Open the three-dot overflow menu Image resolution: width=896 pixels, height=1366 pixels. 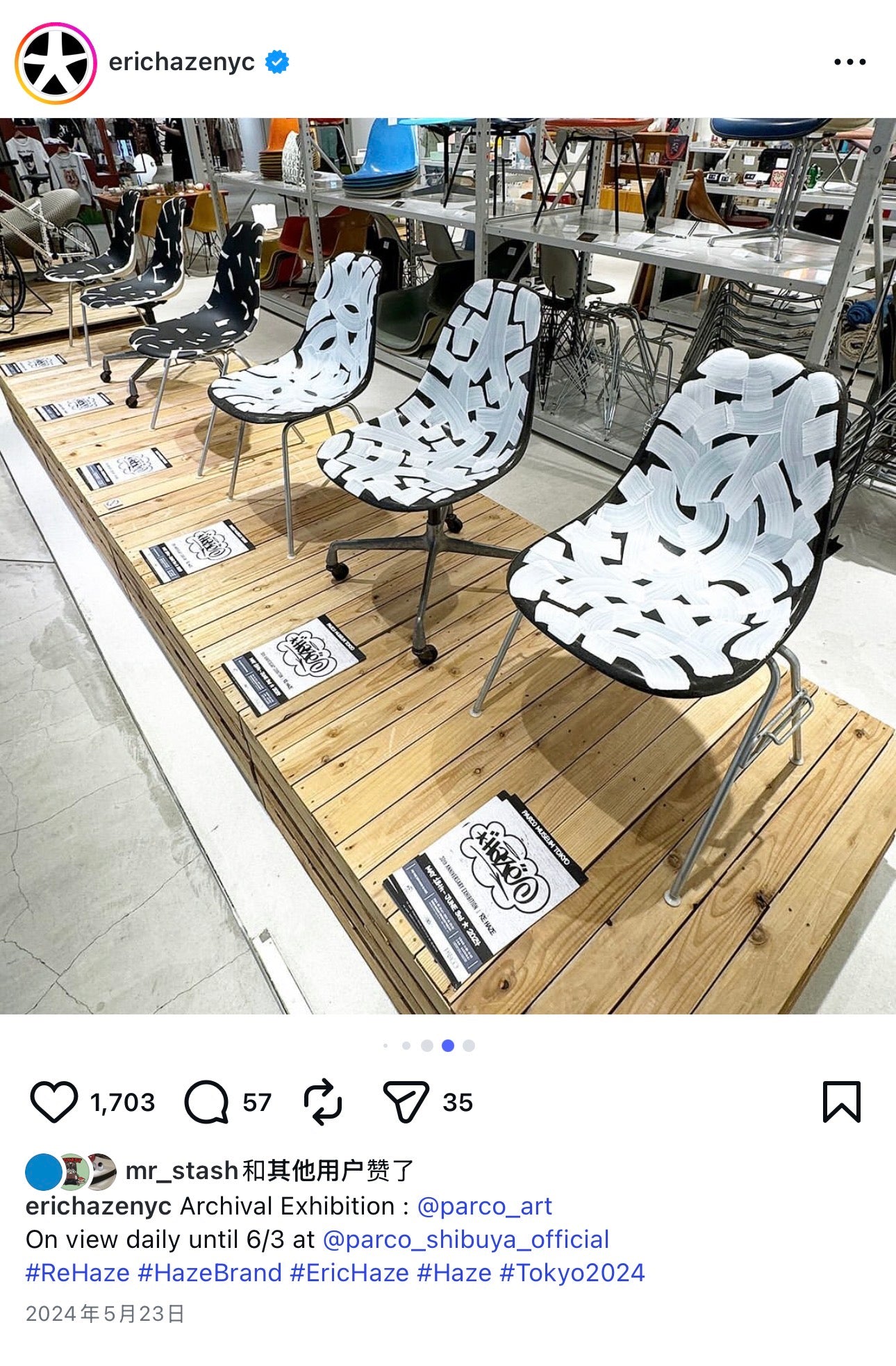tap(849, 63)
